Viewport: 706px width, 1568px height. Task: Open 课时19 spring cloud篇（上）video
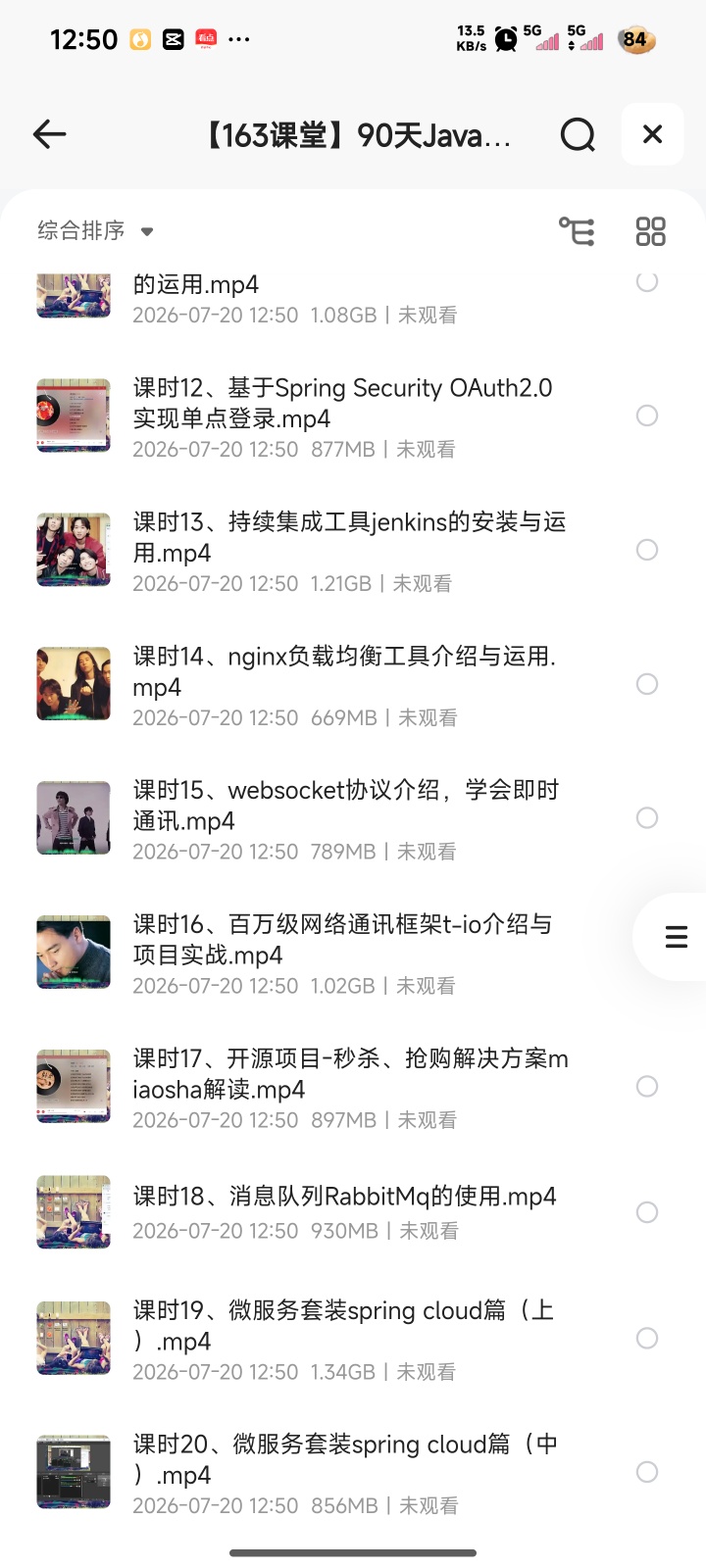[x=333, y=1340]
